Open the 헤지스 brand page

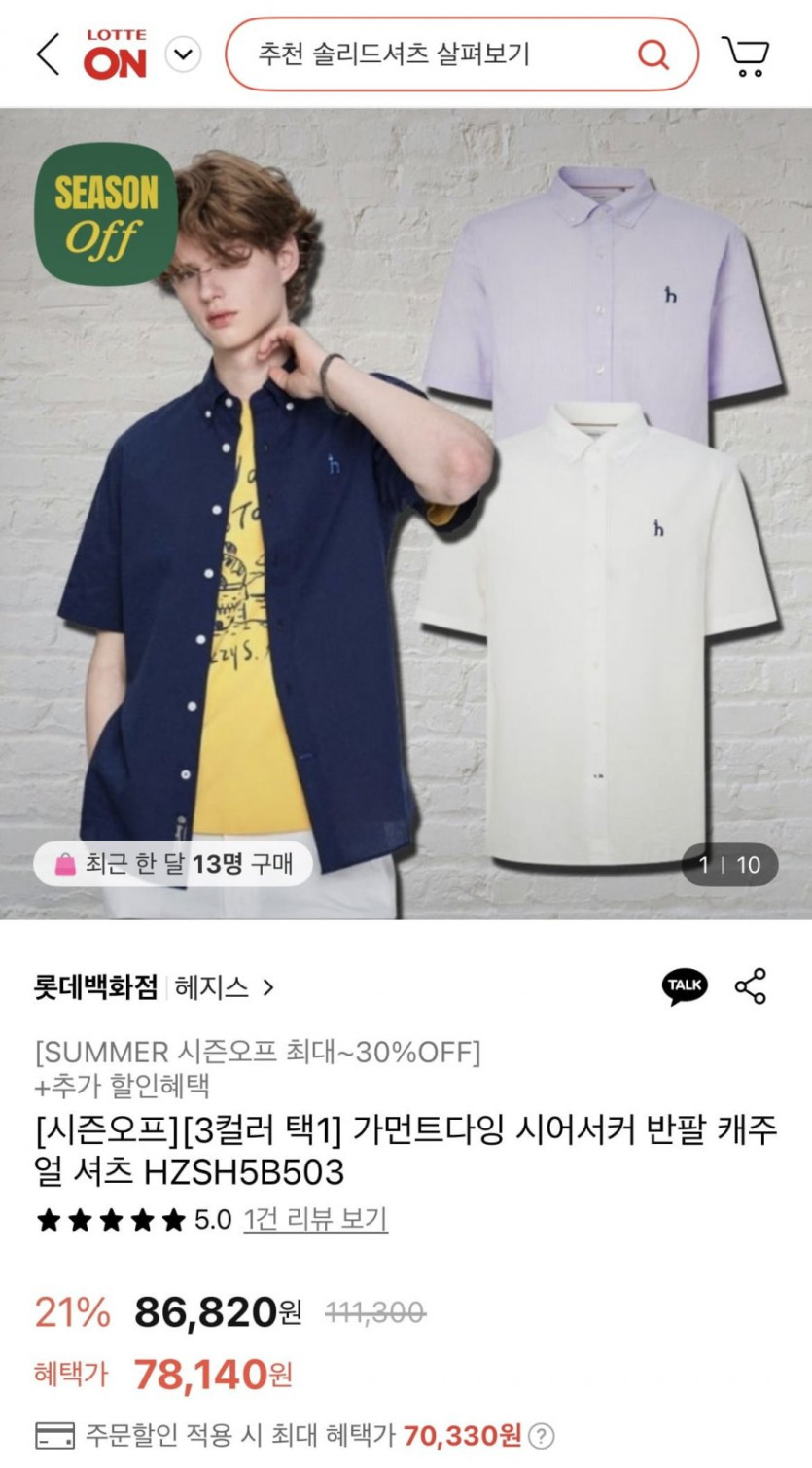click(224, 987)
